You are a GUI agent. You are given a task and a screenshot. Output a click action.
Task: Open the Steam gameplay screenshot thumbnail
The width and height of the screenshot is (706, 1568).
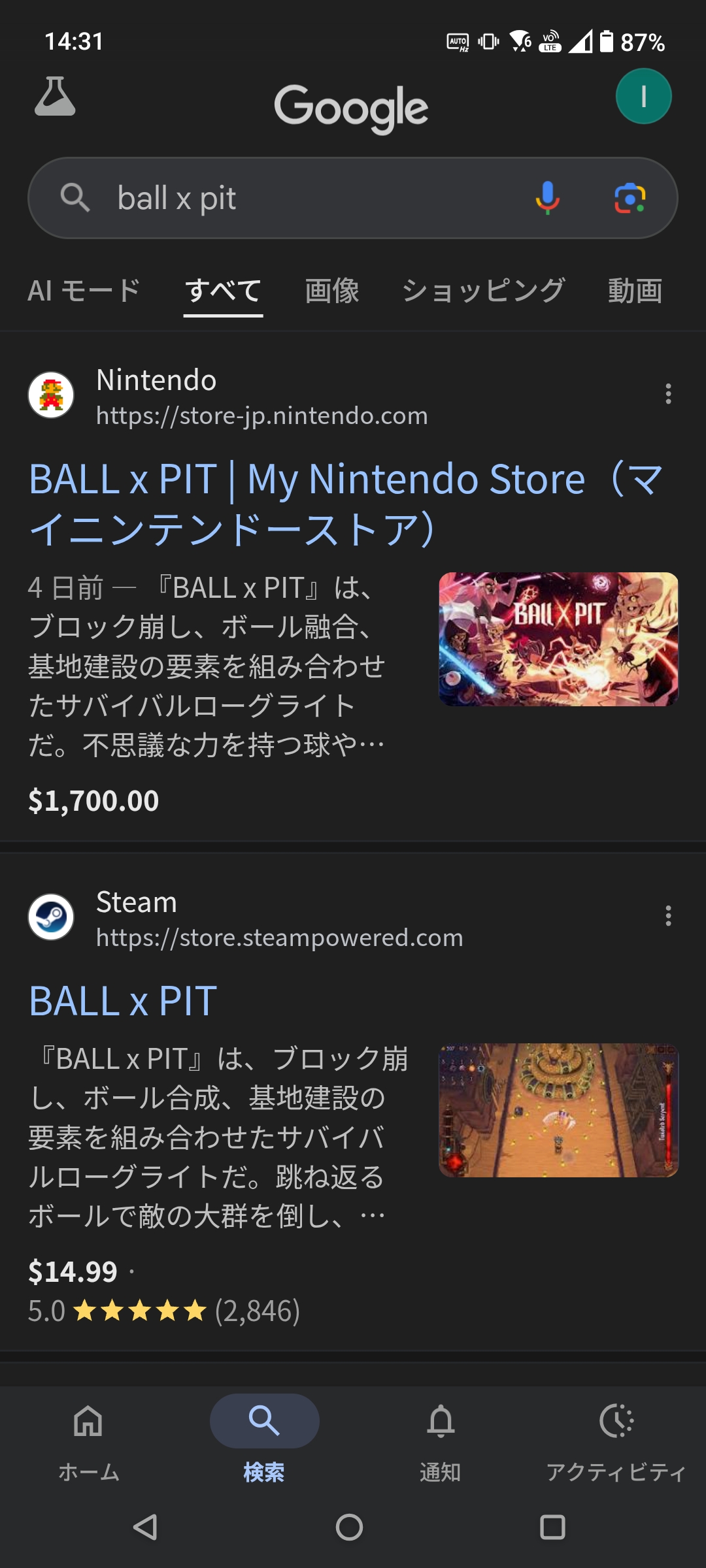click(558, 1110)
